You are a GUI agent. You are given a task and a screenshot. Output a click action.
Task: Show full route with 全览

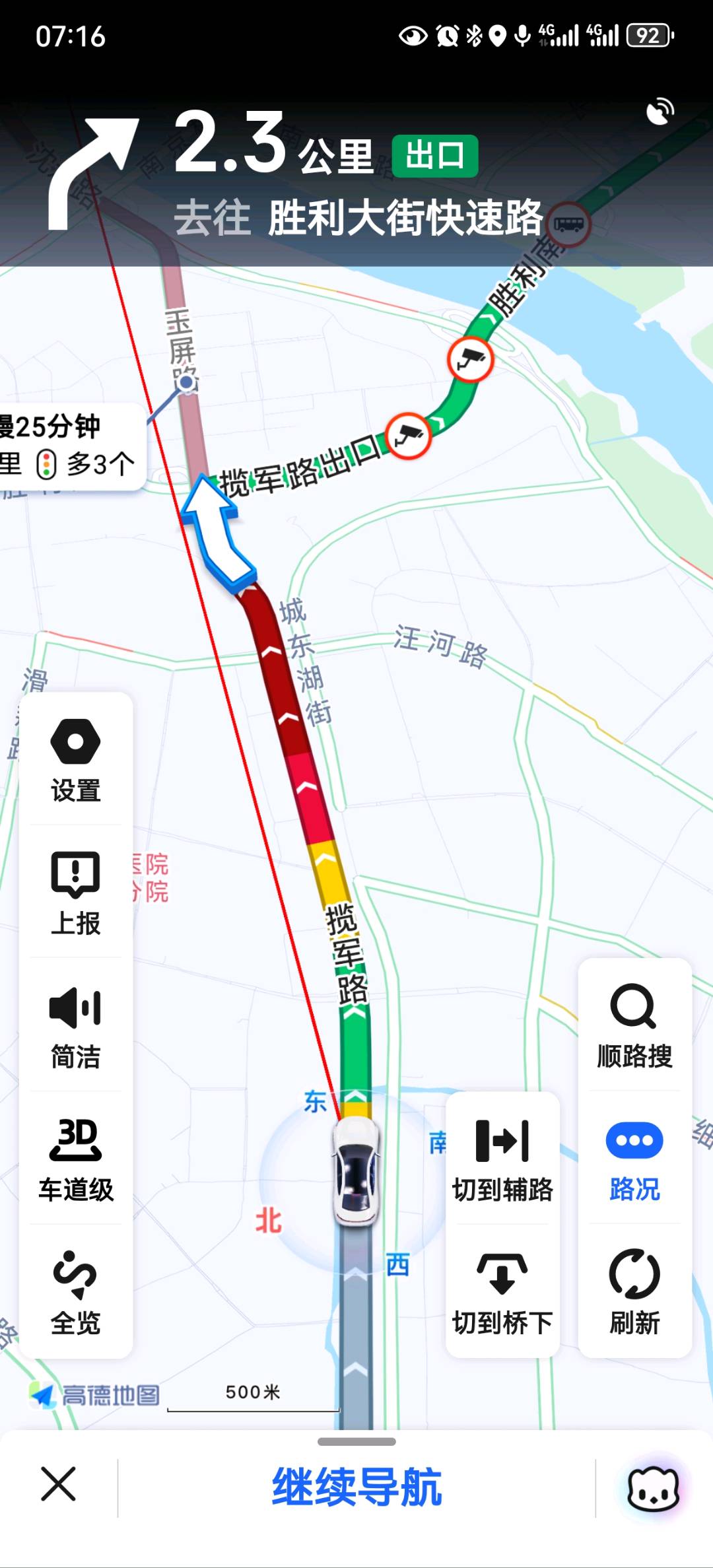point(75,1293)
